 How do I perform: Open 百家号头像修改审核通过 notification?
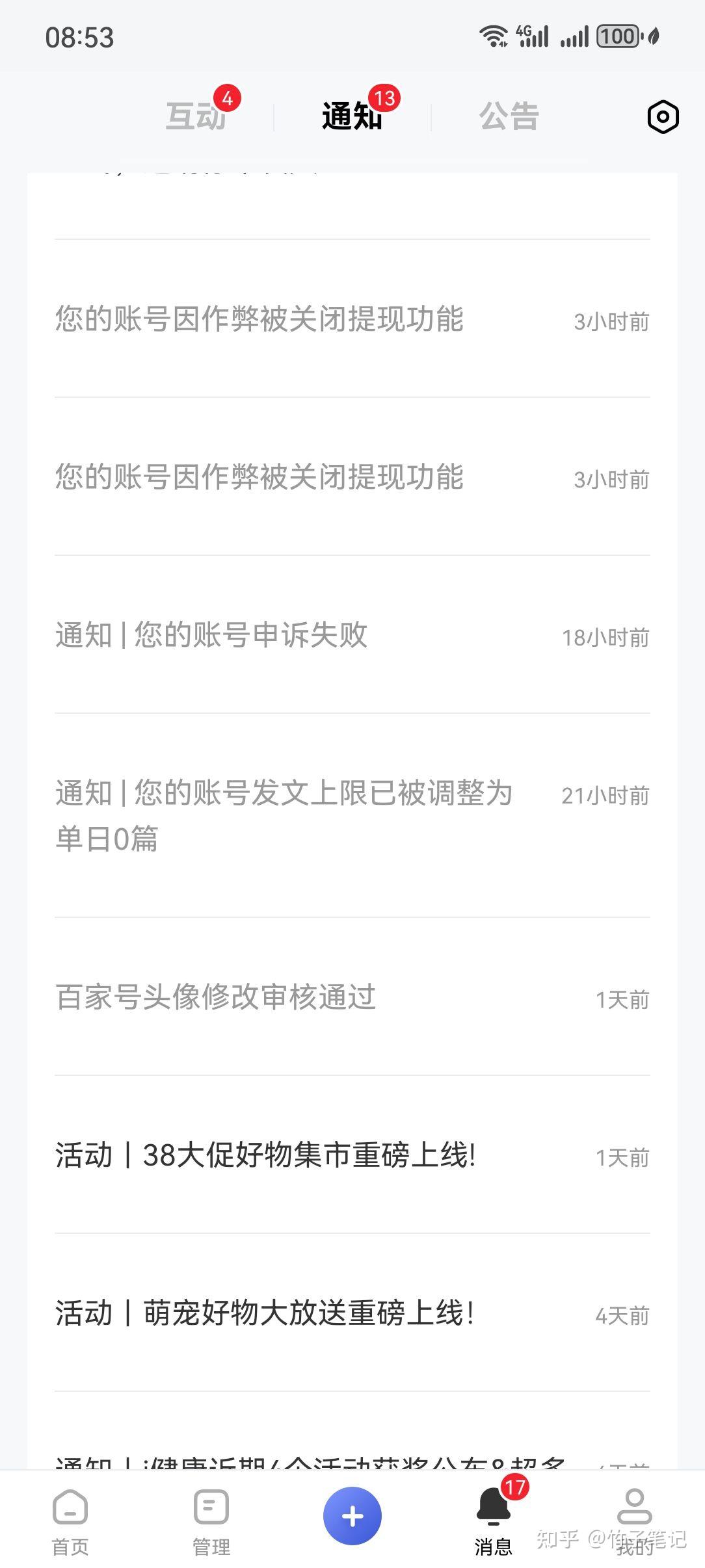point(351,997)
